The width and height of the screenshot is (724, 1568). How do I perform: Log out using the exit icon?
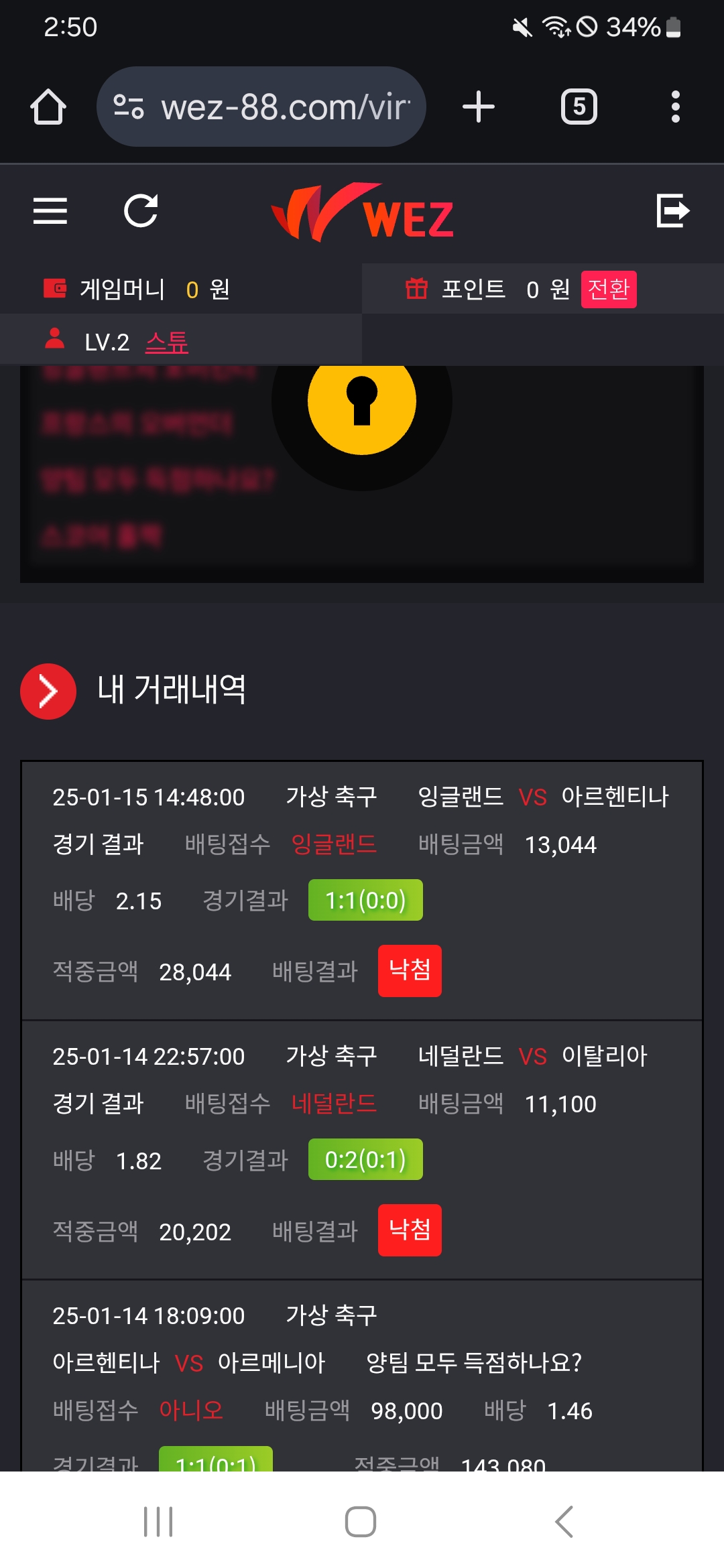point(672,211)
